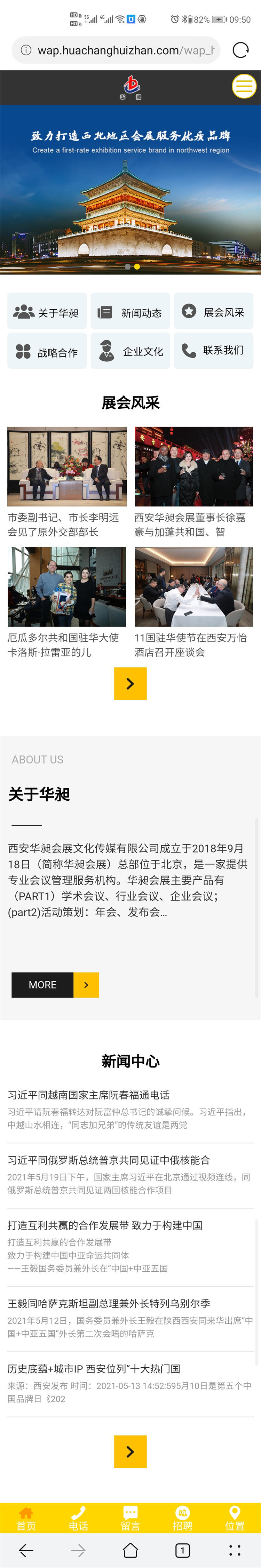
Task: Read the news 习近平同越南国家主席阮春福通电话
Action: point(88,1095)
